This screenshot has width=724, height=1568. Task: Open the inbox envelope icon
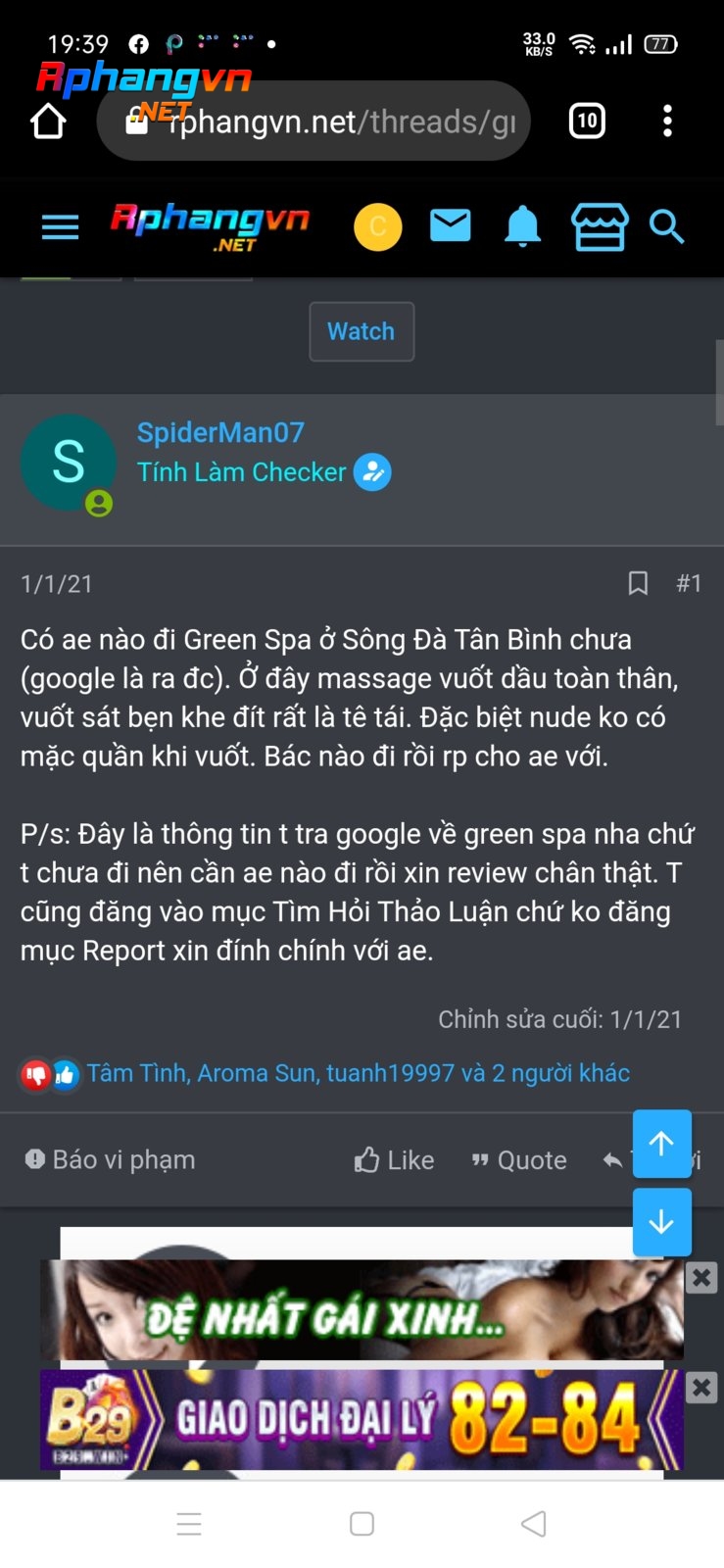click(451, 225)
